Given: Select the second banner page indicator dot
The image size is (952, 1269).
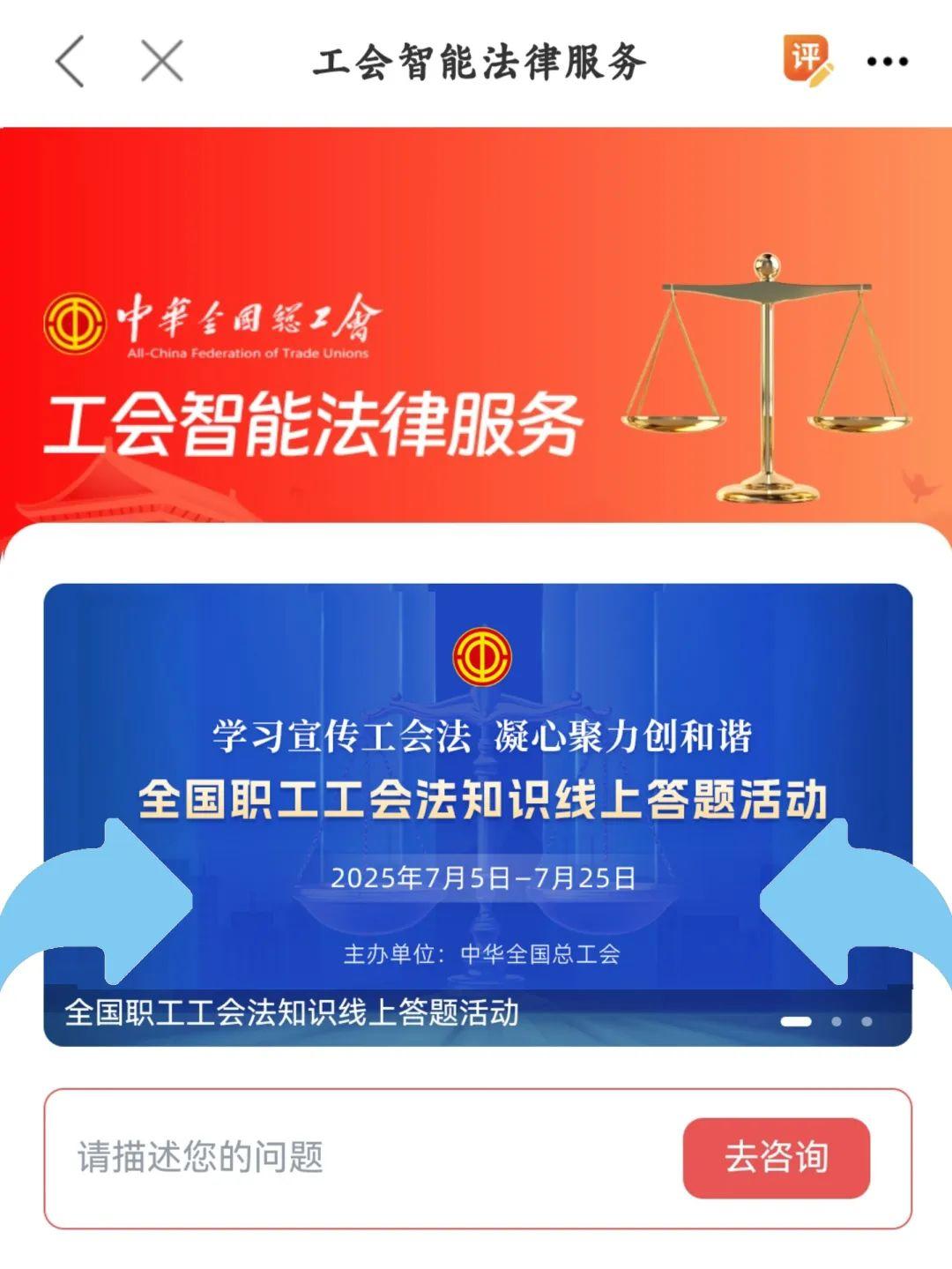Looking at the screenshot, I should point(837,1021).
